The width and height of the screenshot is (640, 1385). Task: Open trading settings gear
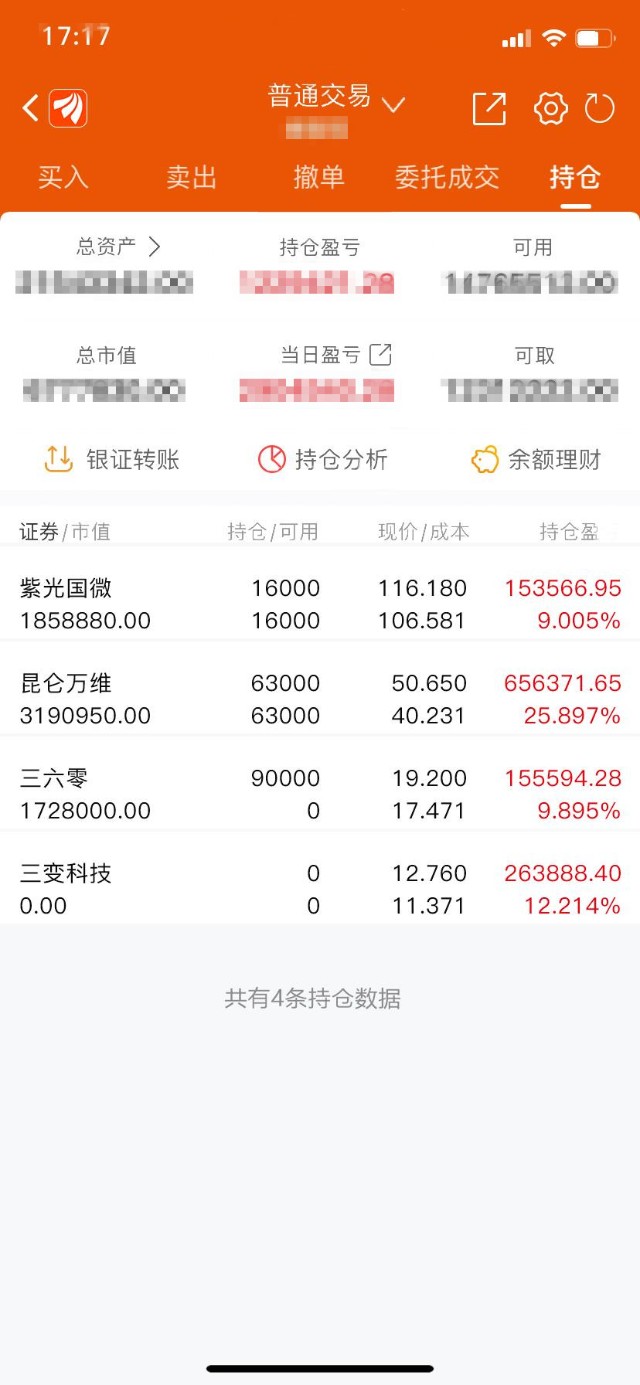pos(551,108)
